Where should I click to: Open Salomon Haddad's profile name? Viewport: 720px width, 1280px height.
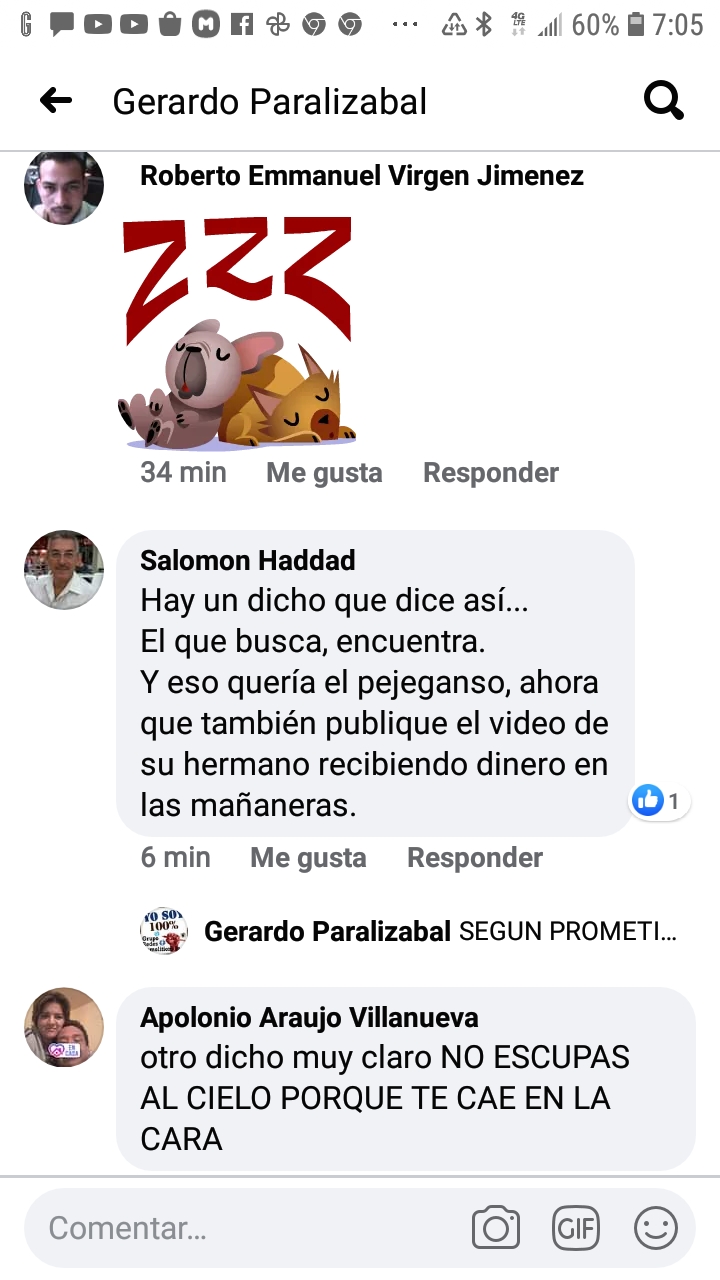[x=248, y=560]
